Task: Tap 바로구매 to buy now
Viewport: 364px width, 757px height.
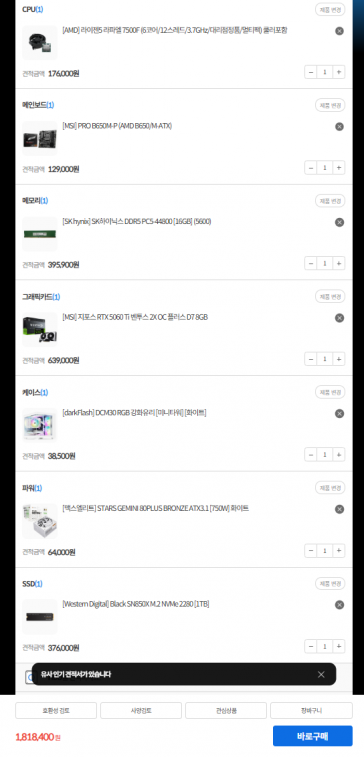Action: click(x=312, y=736)
